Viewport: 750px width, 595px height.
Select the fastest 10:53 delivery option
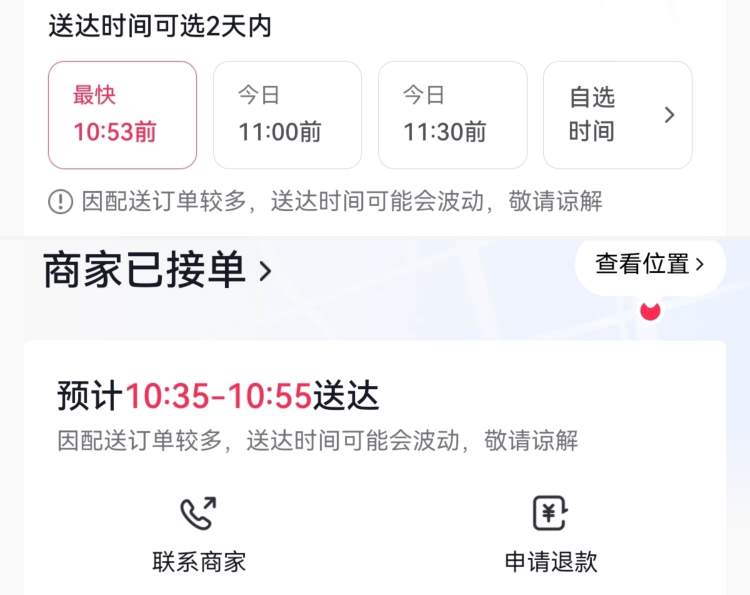coord(122,115)
